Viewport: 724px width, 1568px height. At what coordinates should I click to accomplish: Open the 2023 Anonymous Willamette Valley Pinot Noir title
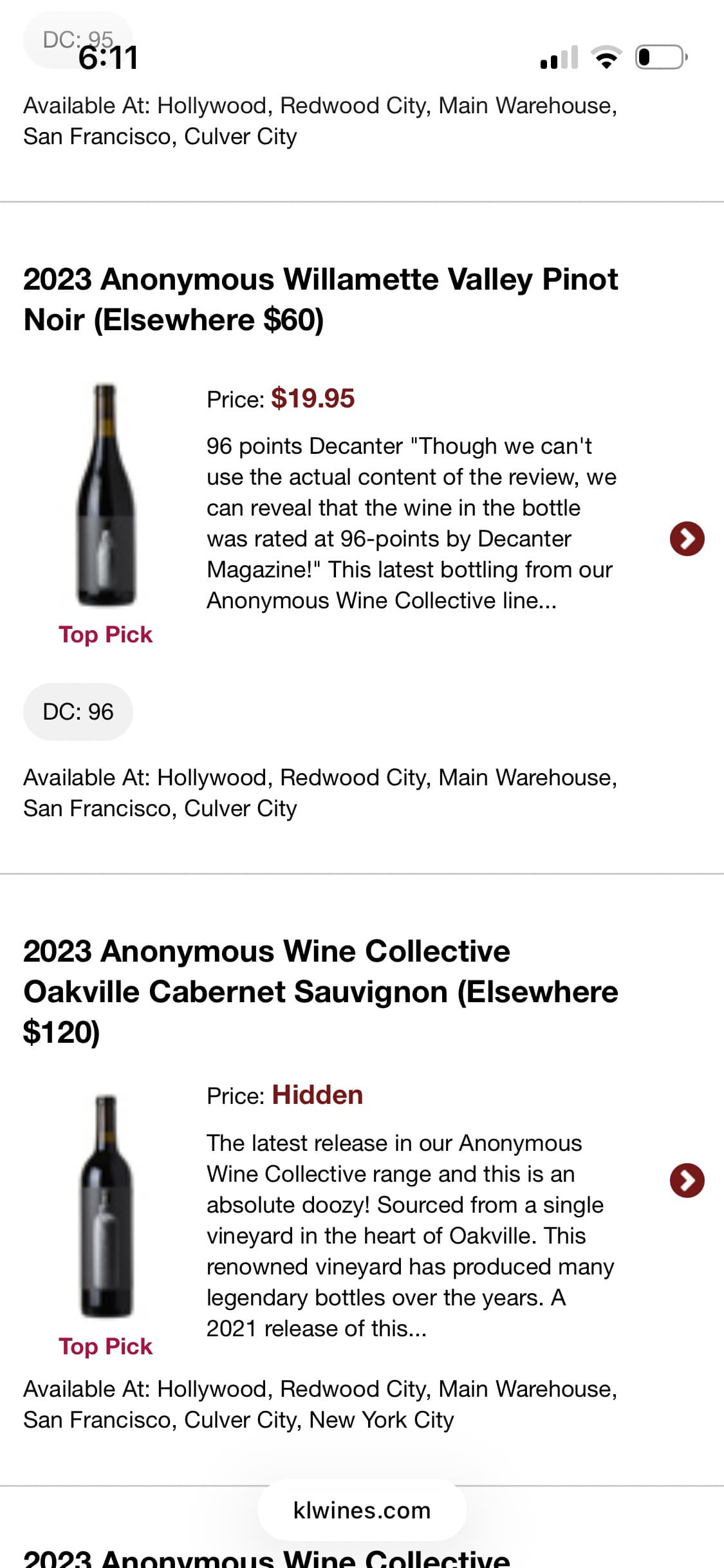pyautogui.click(x=320, y=299)
